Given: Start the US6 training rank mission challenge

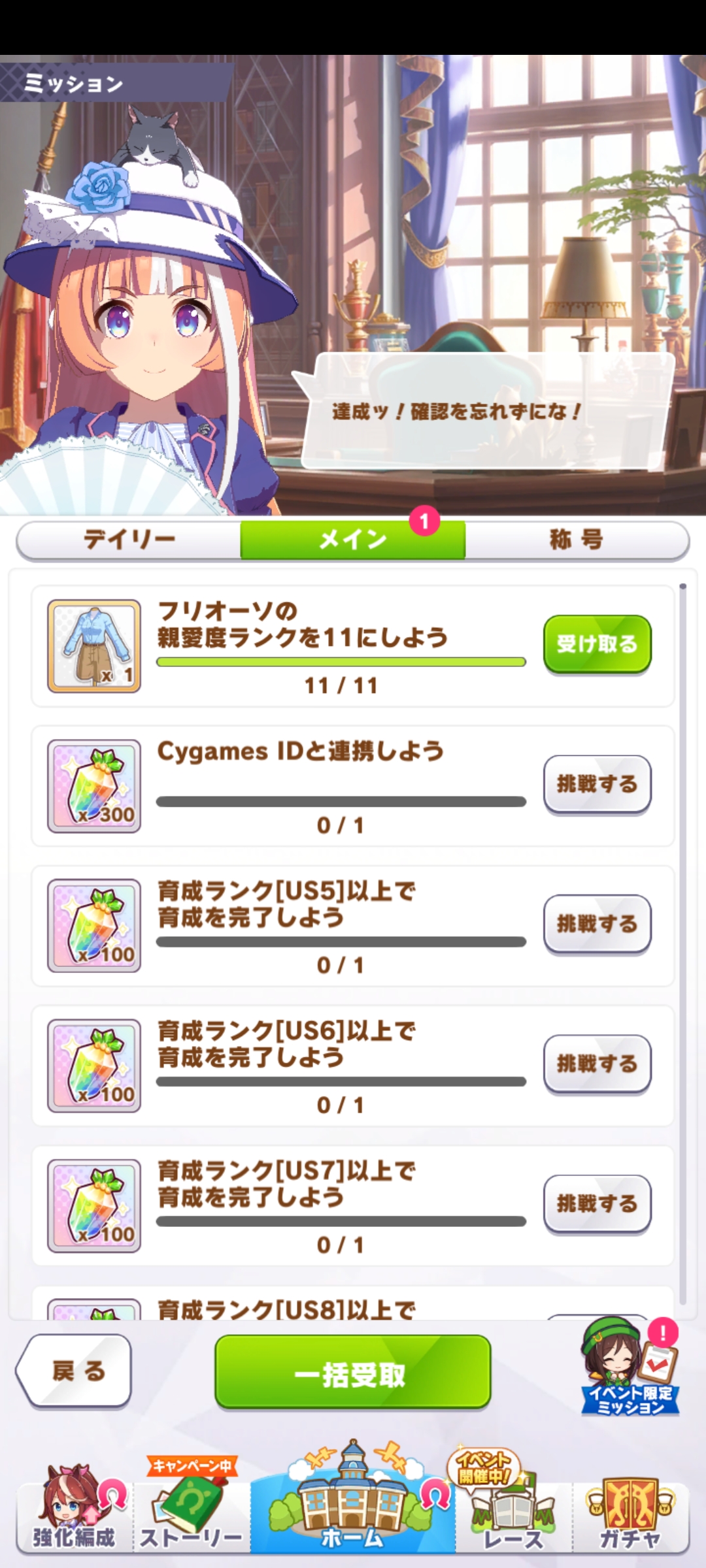Looking at the screenshot, I should tap(597, 1064).
